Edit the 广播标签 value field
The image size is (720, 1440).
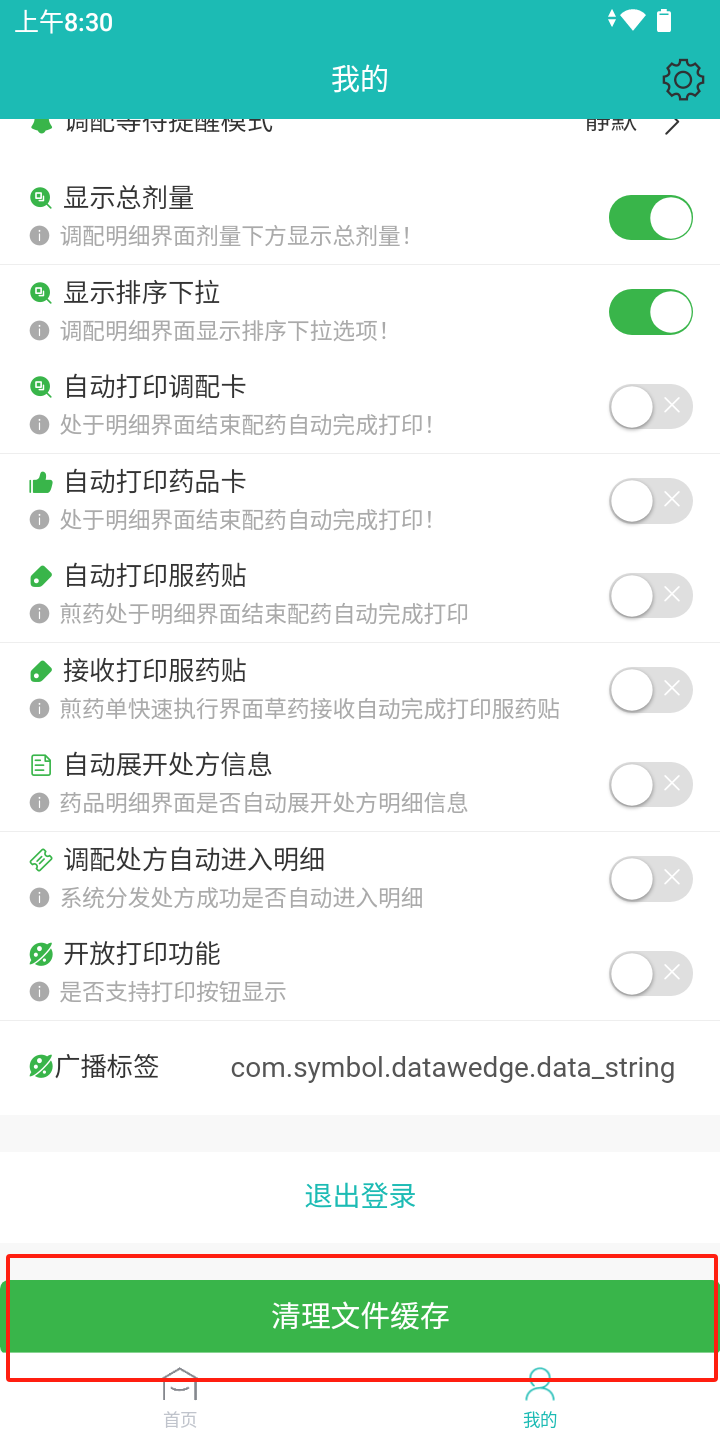453,1068
